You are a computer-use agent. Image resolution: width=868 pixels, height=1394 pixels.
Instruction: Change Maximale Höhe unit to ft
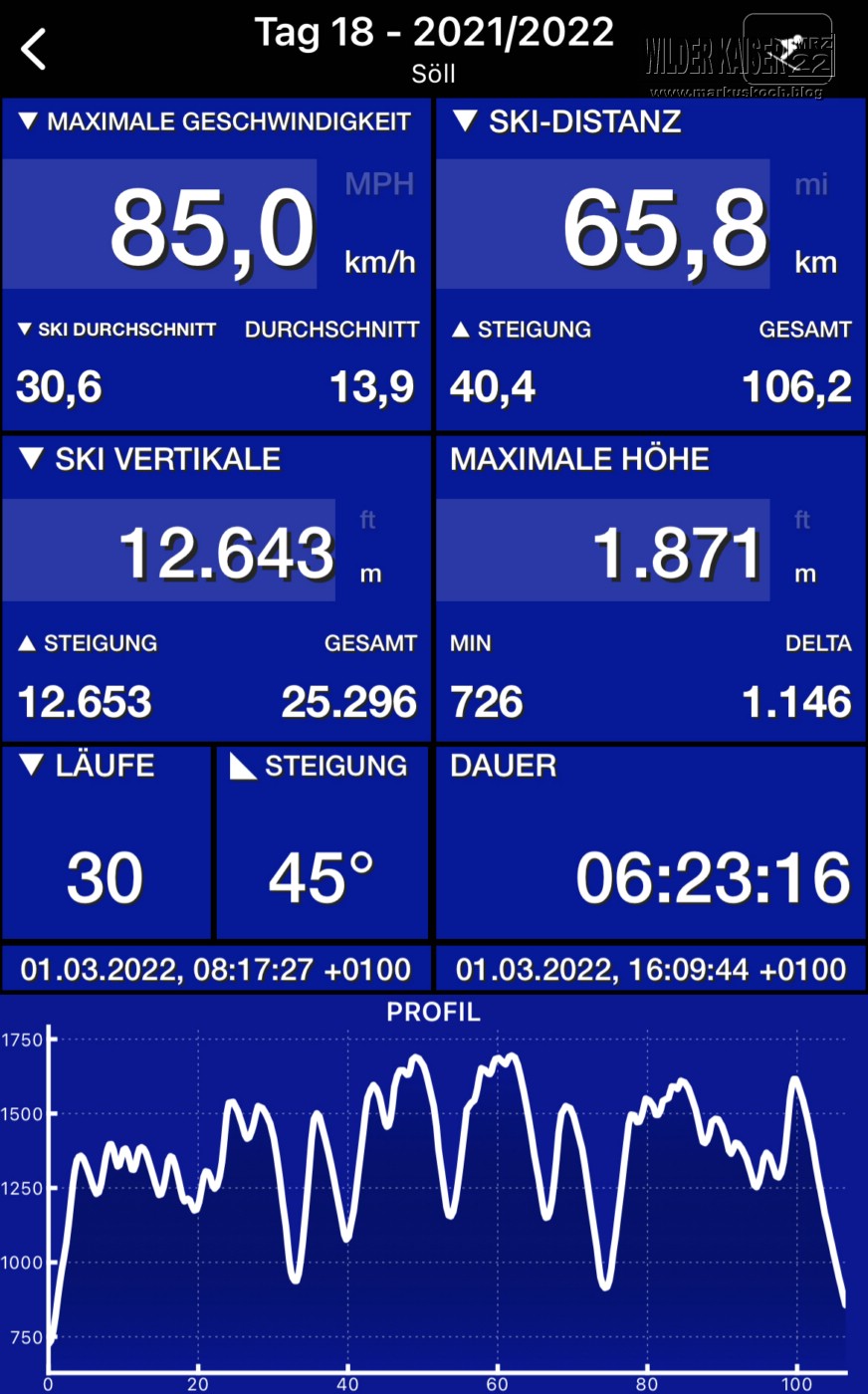click(802, 520)
